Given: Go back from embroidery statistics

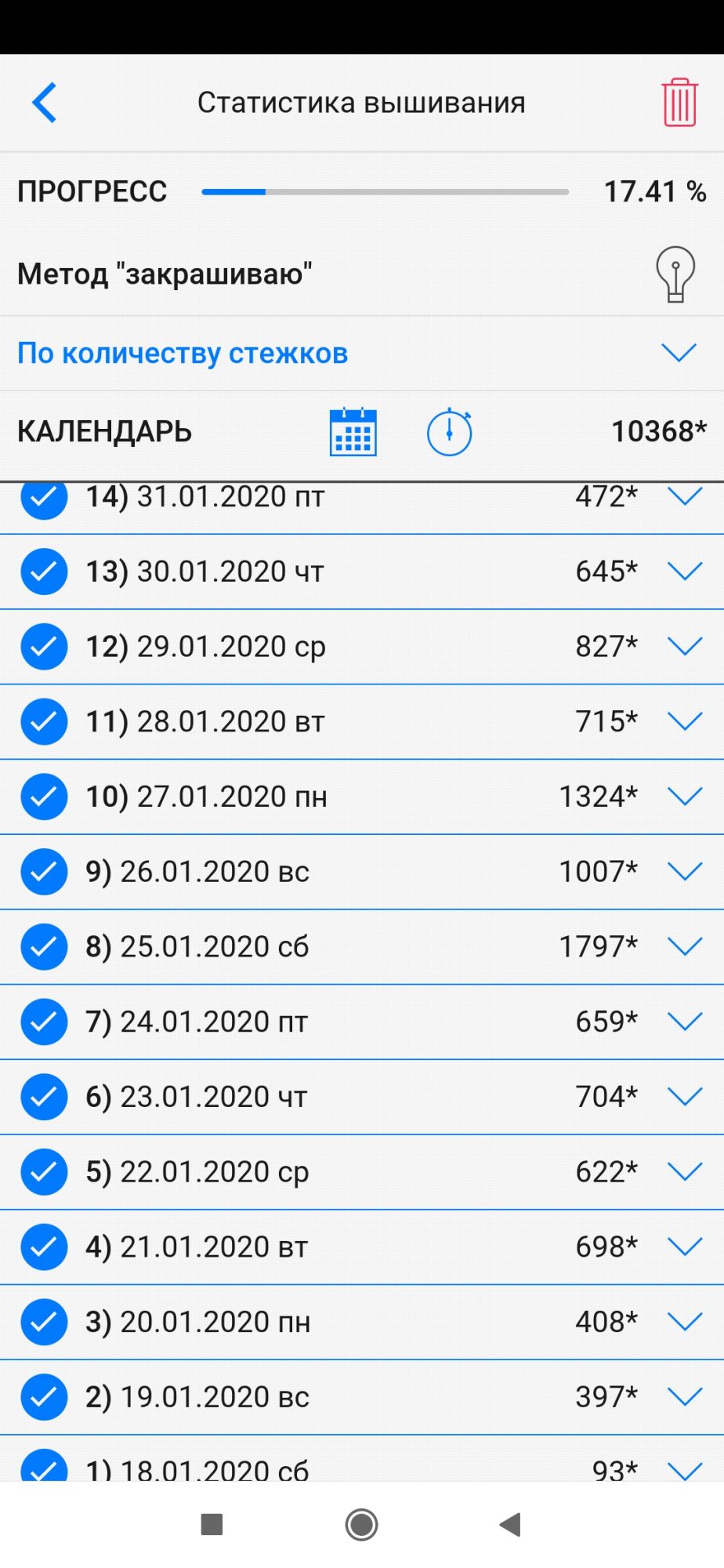Looking at the screenshot, I should click(45, 103).
